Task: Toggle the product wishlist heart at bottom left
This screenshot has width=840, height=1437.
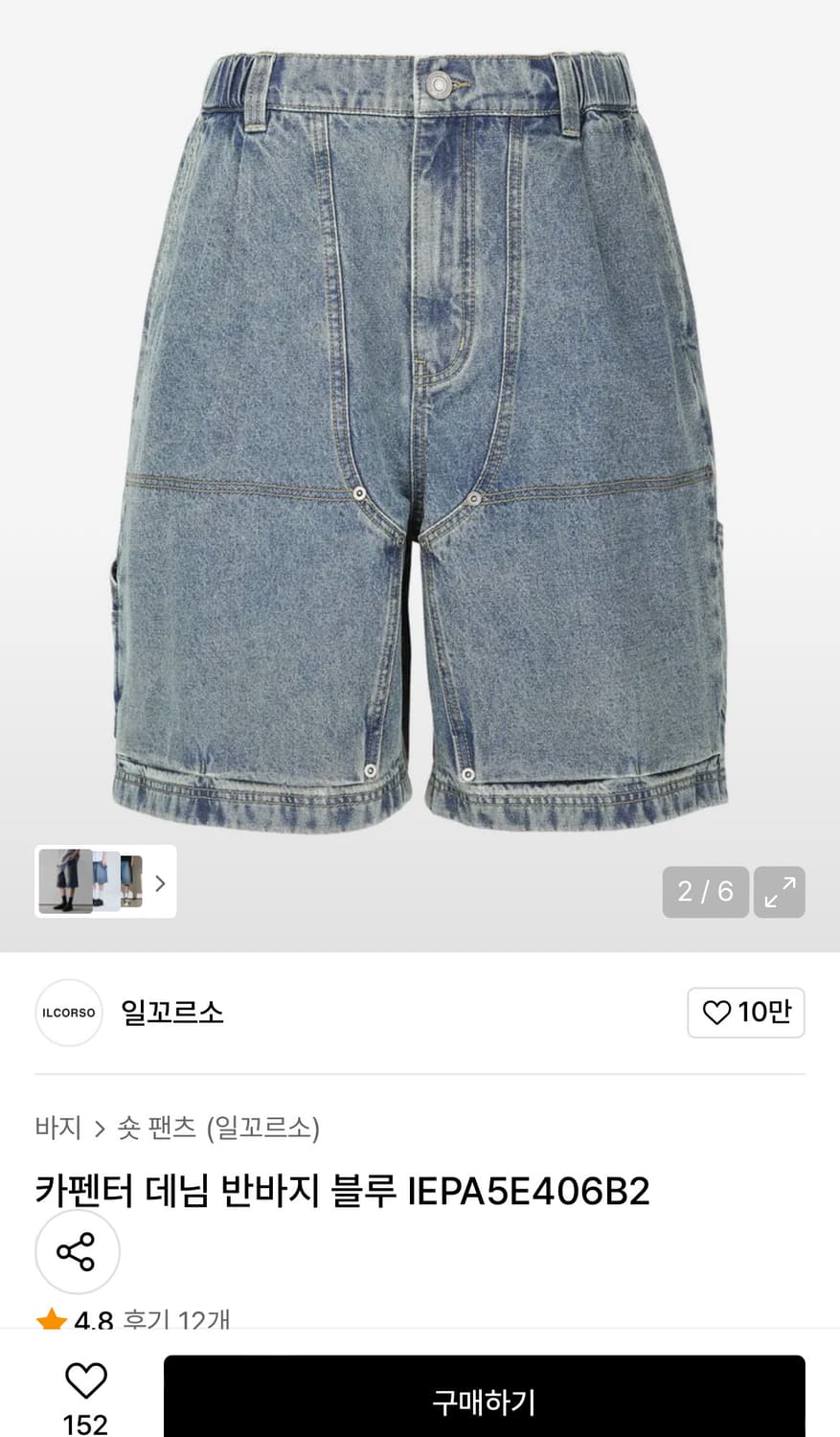Action: (x=84, y=1380)
